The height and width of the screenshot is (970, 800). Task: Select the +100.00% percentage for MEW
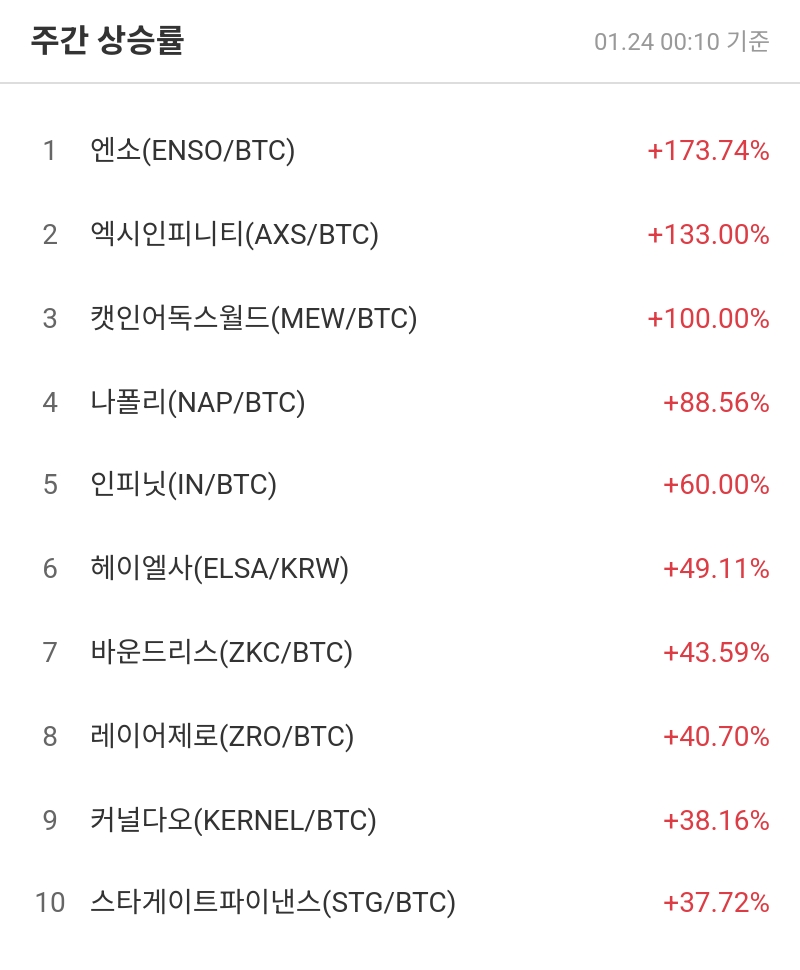coord(707,318)
